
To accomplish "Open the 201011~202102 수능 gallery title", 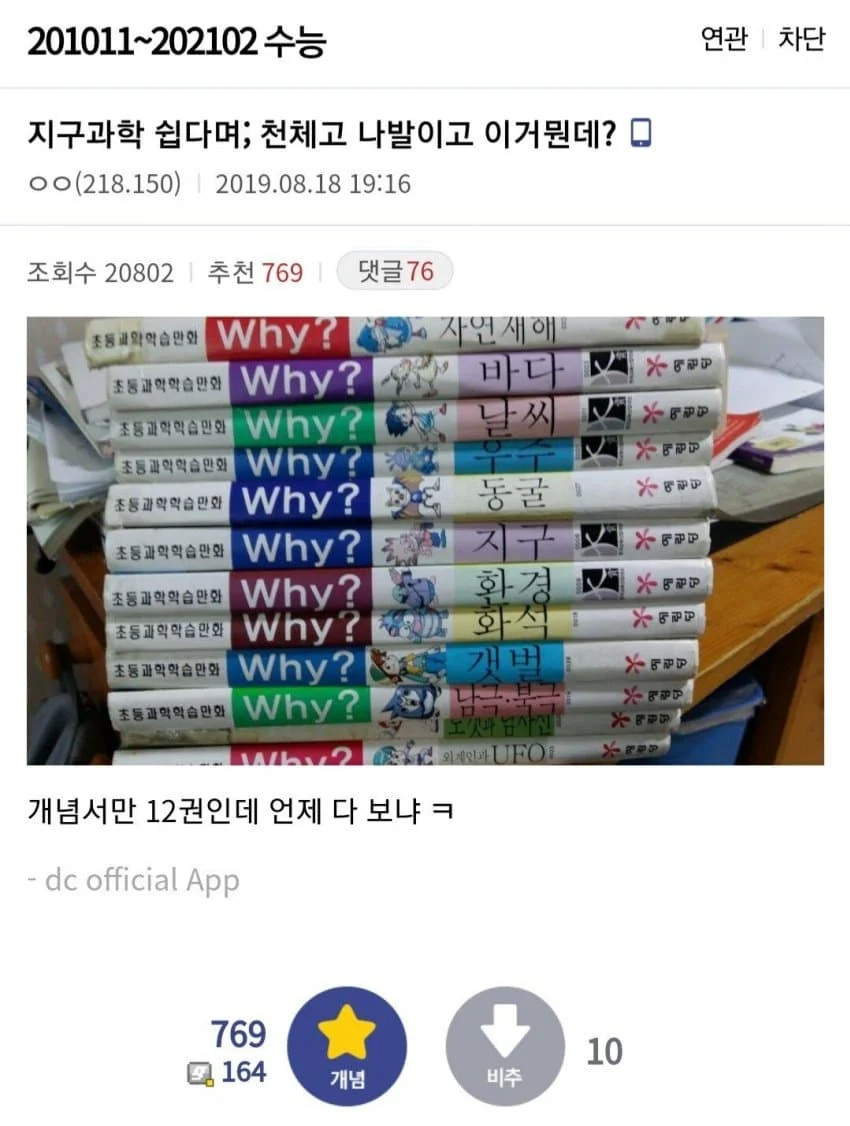I will (x=177, y=41).
